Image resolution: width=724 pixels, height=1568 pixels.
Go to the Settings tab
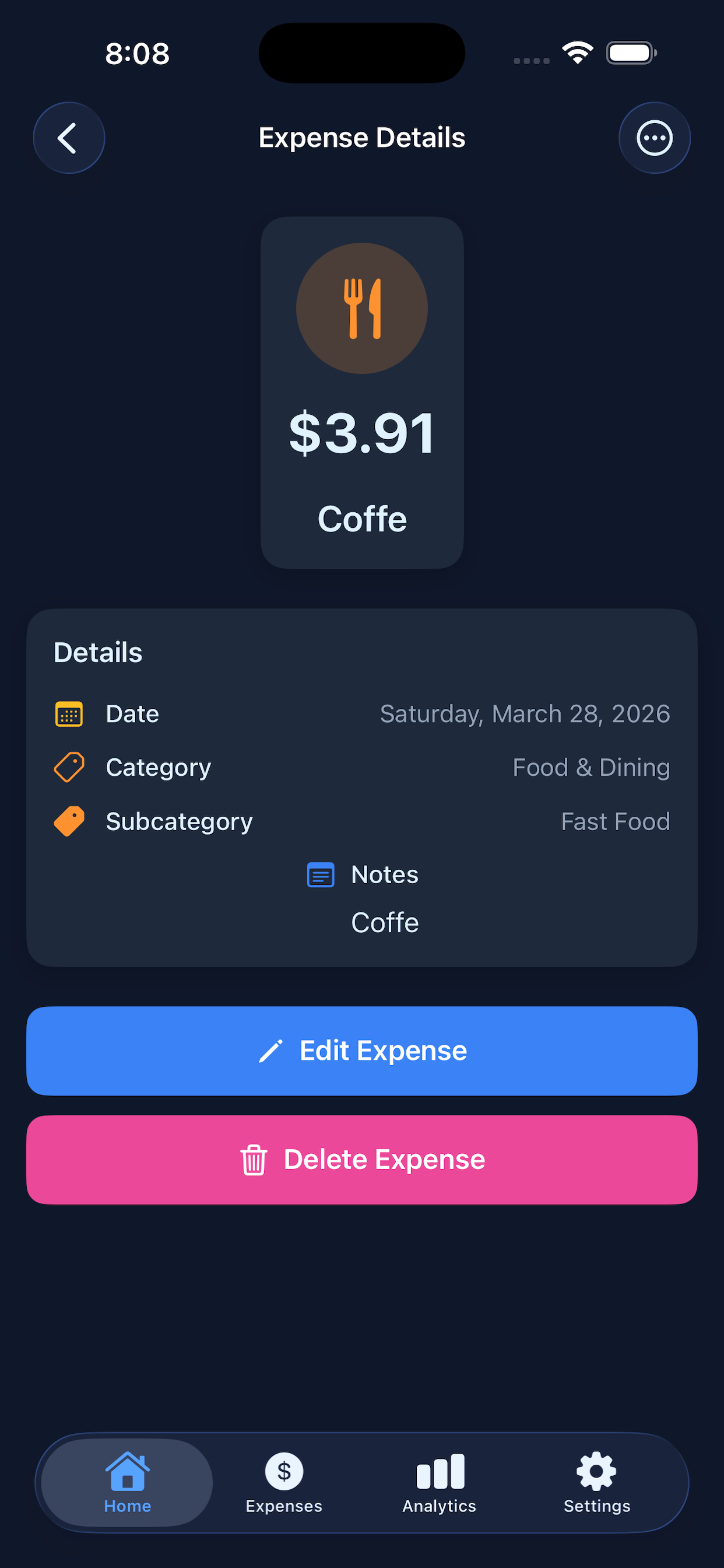click(x=597, y=1482)
